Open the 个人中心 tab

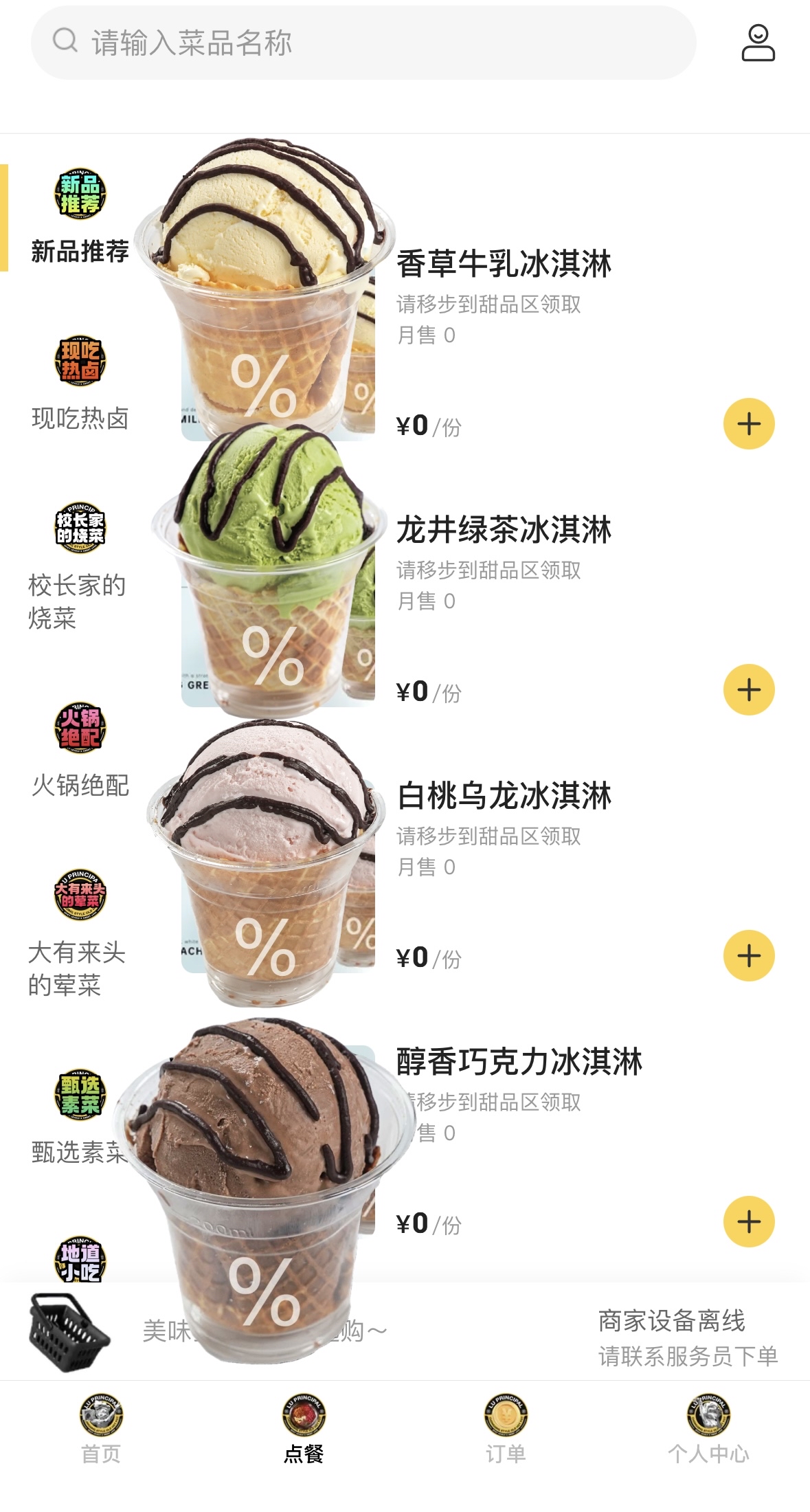point(708,1430)
